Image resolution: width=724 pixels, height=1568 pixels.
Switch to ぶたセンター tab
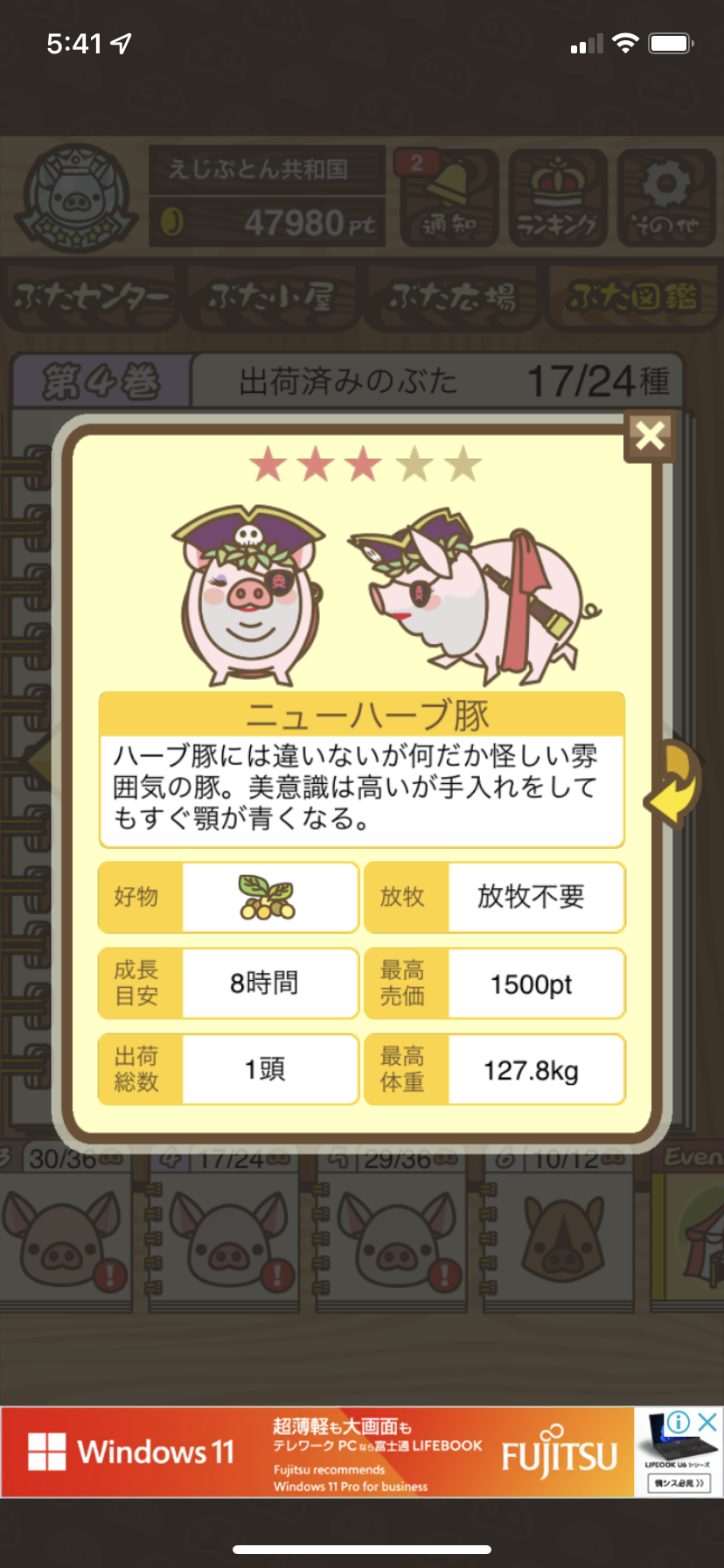pos(92,298)
